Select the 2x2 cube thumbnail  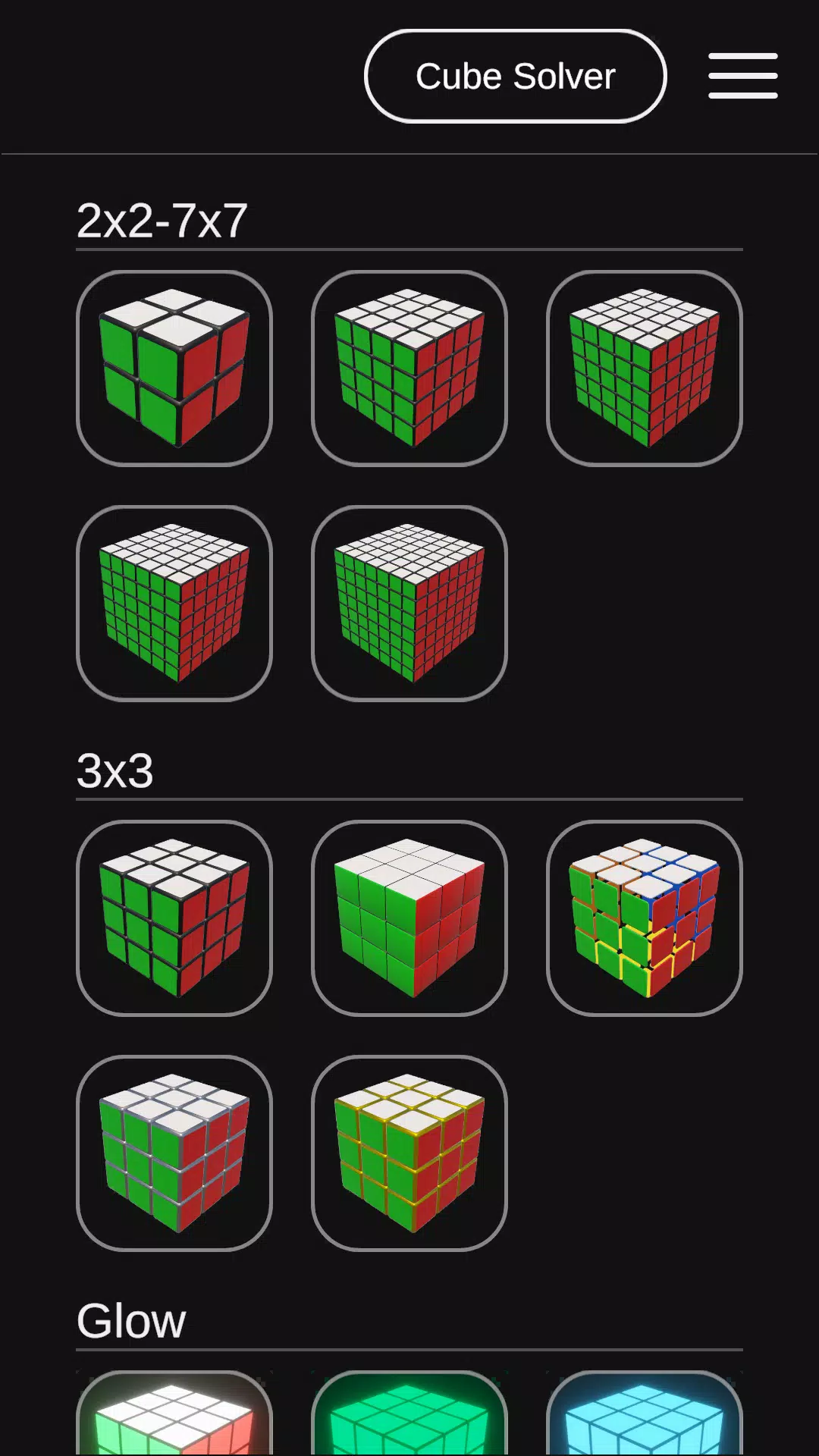point(174,366)
